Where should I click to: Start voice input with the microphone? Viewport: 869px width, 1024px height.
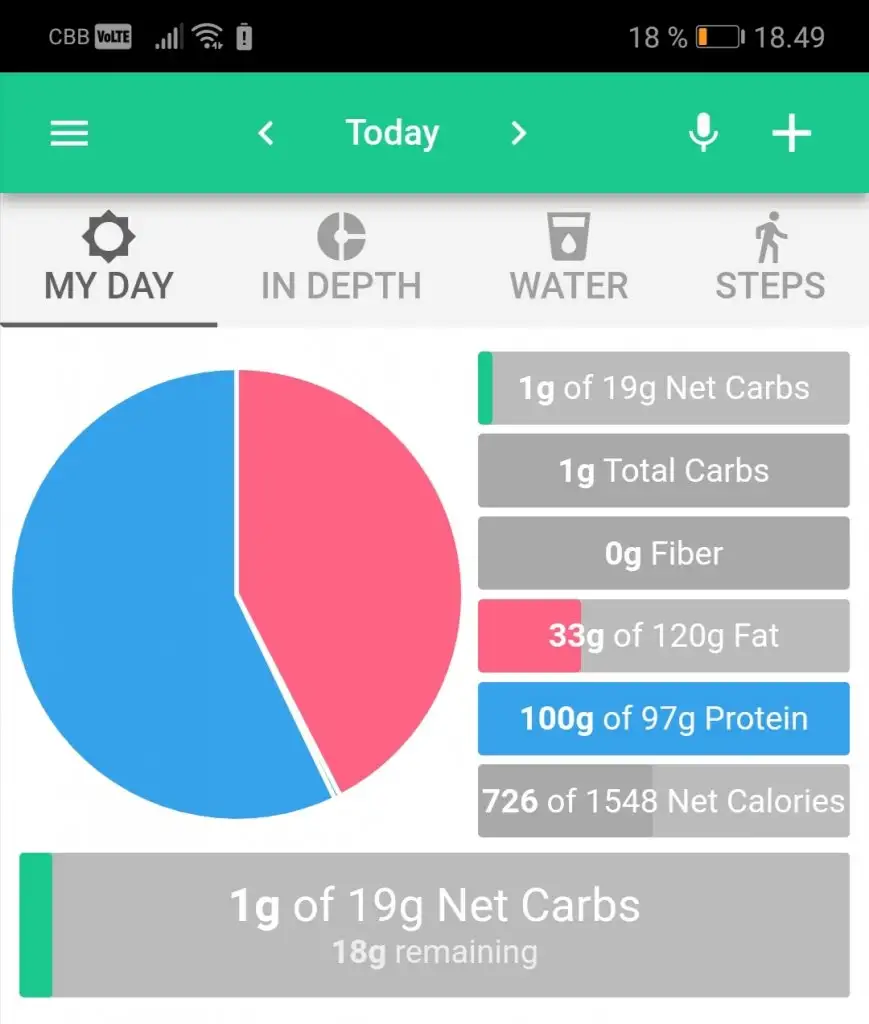click(x=703, y=133)
